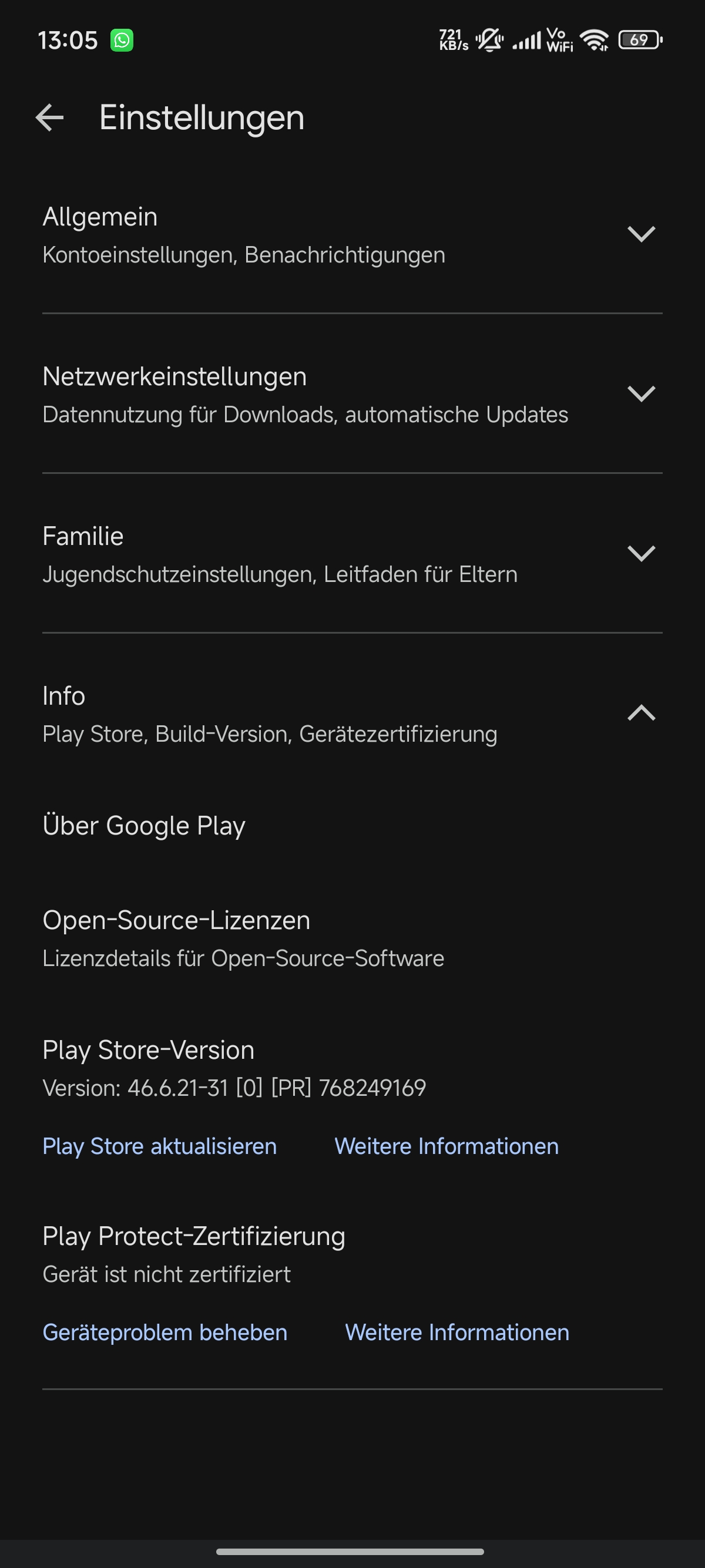Open Über Google Play
This screenshot has width=705, height=1568.
[352, 825]
